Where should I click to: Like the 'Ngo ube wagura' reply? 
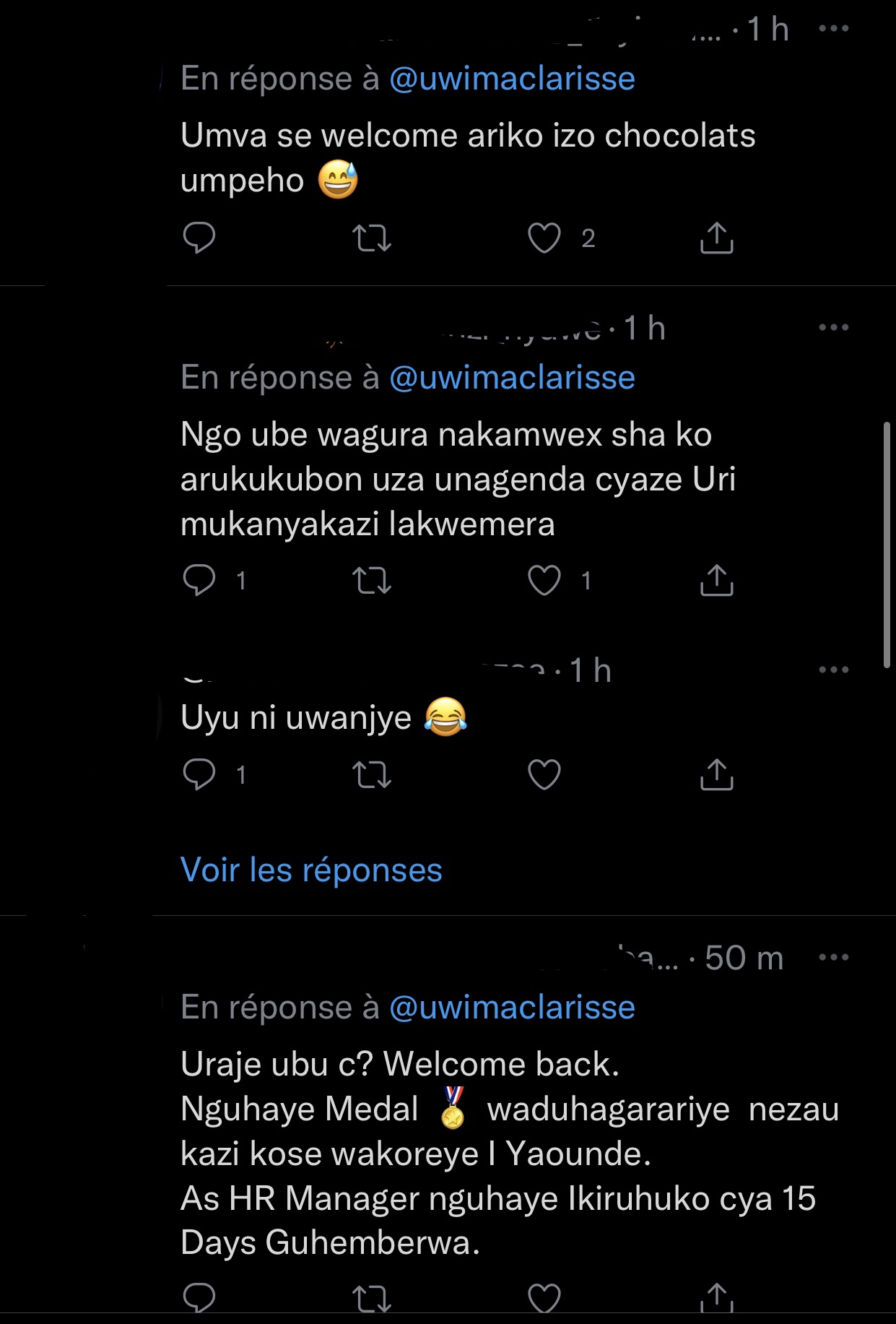544,580
